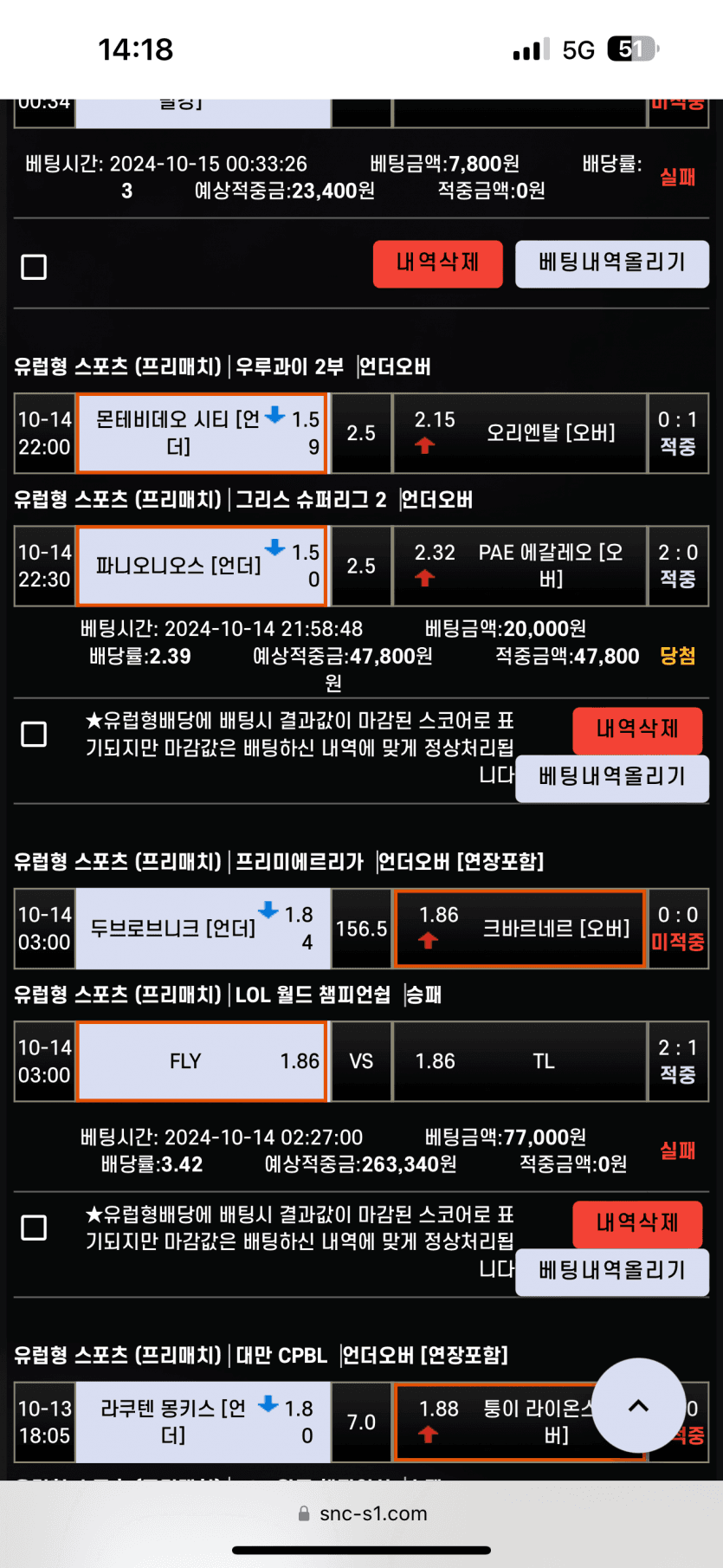The height and width of the screenshot is (1568, 723).
Task: Delete the 20,000원 winning bet record
Action: (x=636, y=729)
